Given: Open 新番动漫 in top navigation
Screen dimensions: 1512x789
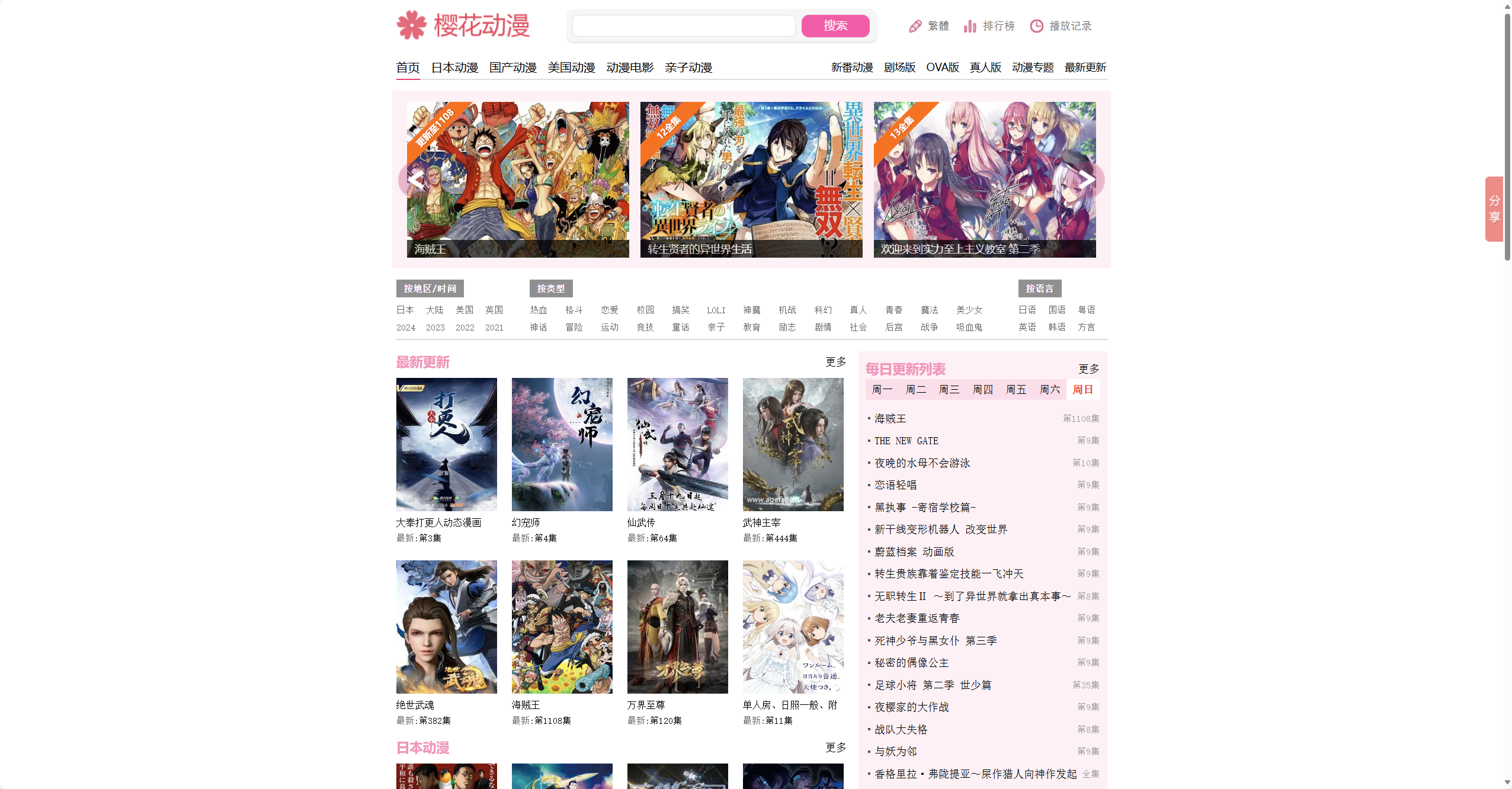Looking at the screenshot, I should (851, 68).
